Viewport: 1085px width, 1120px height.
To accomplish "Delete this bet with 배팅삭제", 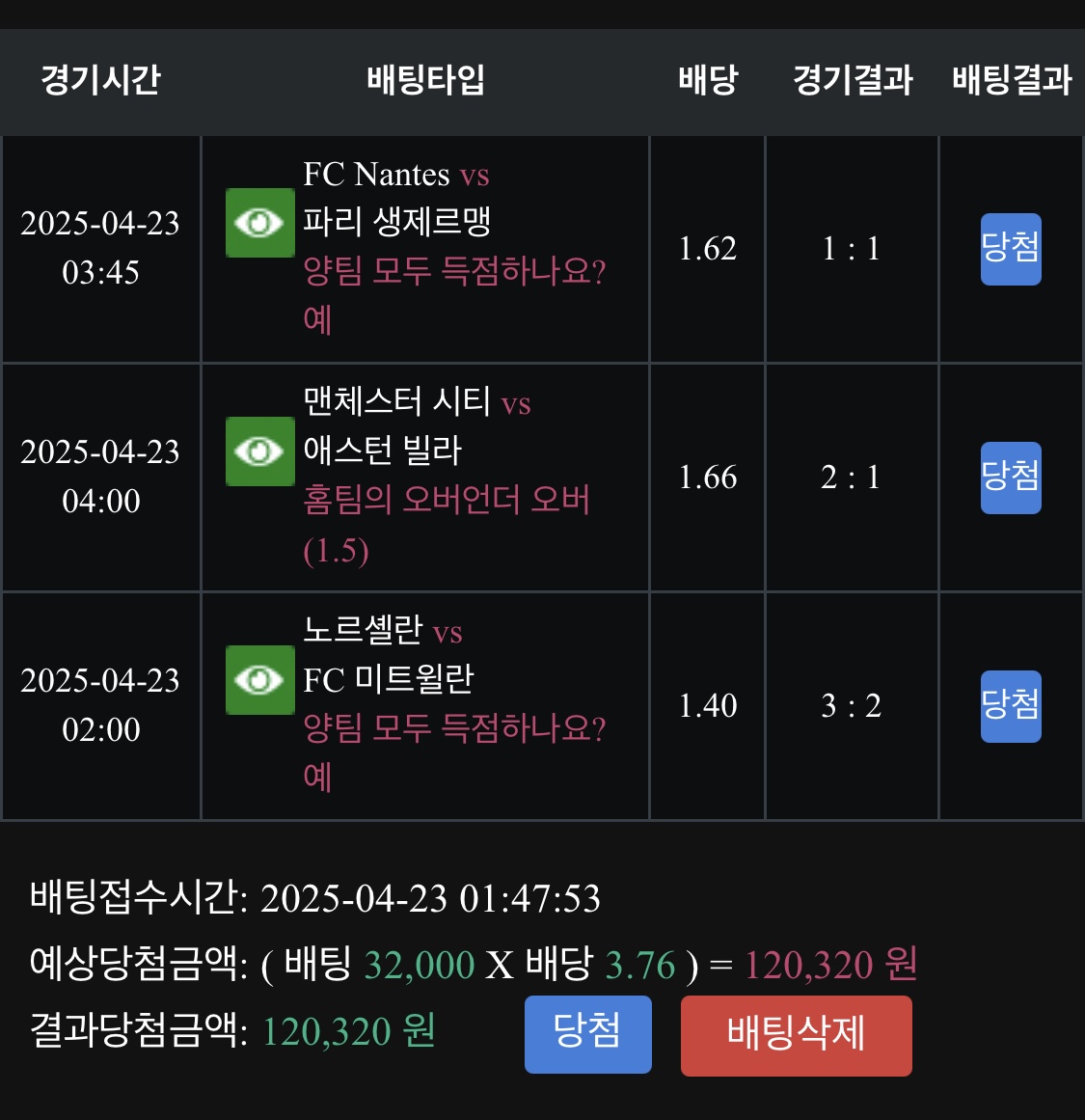I will click(x=796, y=1035).
